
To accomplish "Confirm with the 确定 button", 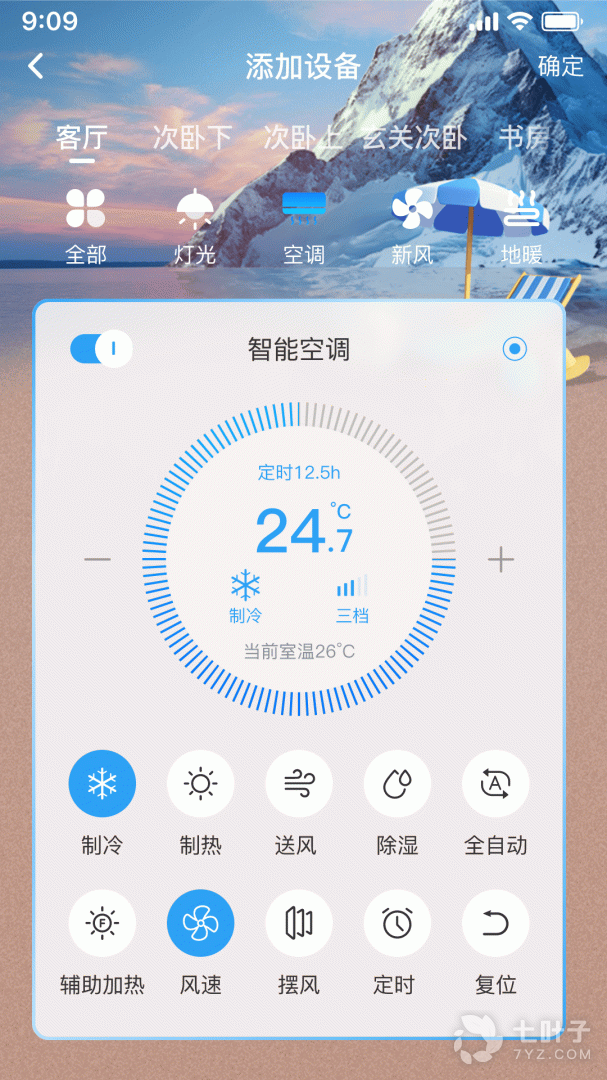I will 560,66.
